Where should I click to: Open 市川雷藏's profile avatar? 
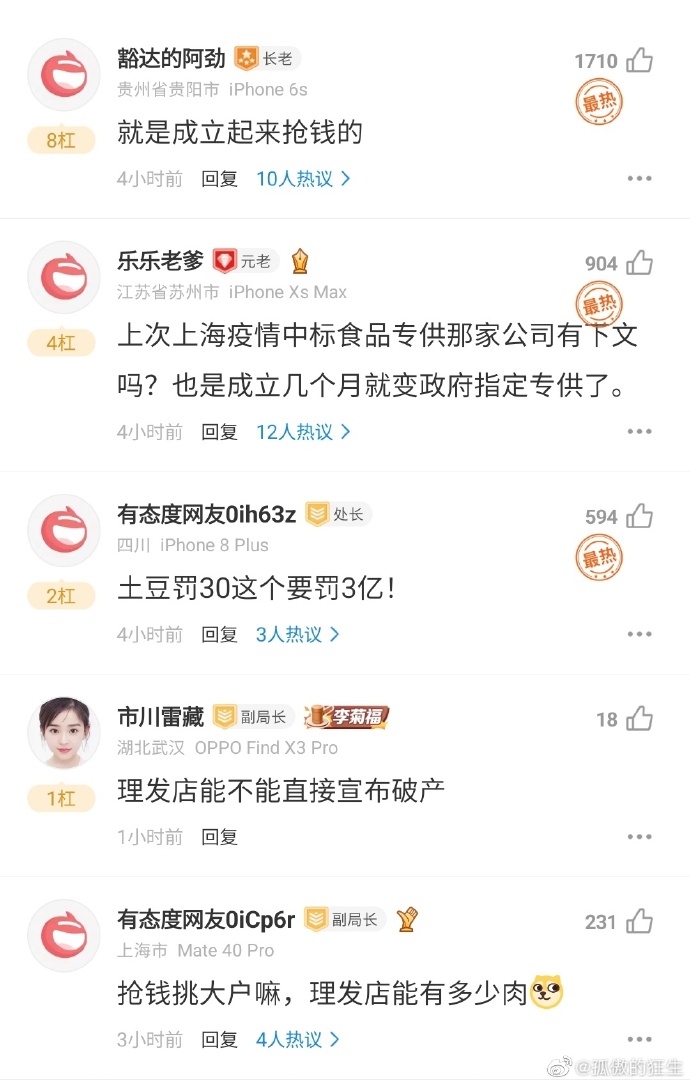[x=63, y=732]
